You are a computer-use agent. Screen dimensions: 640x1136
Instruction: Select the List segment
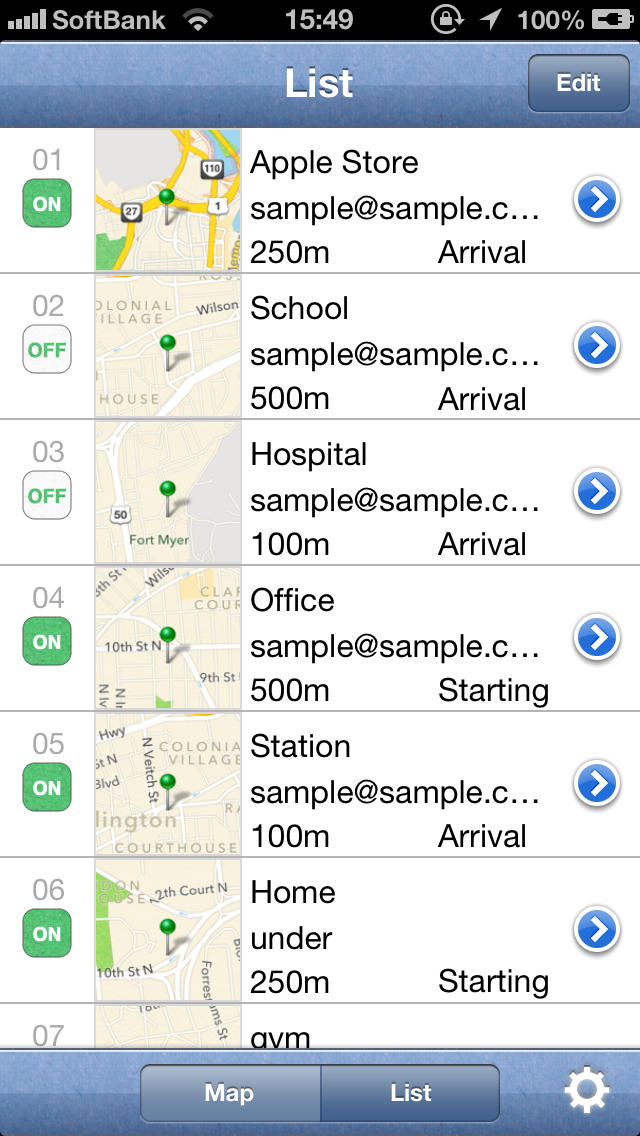click(410, 1093)
